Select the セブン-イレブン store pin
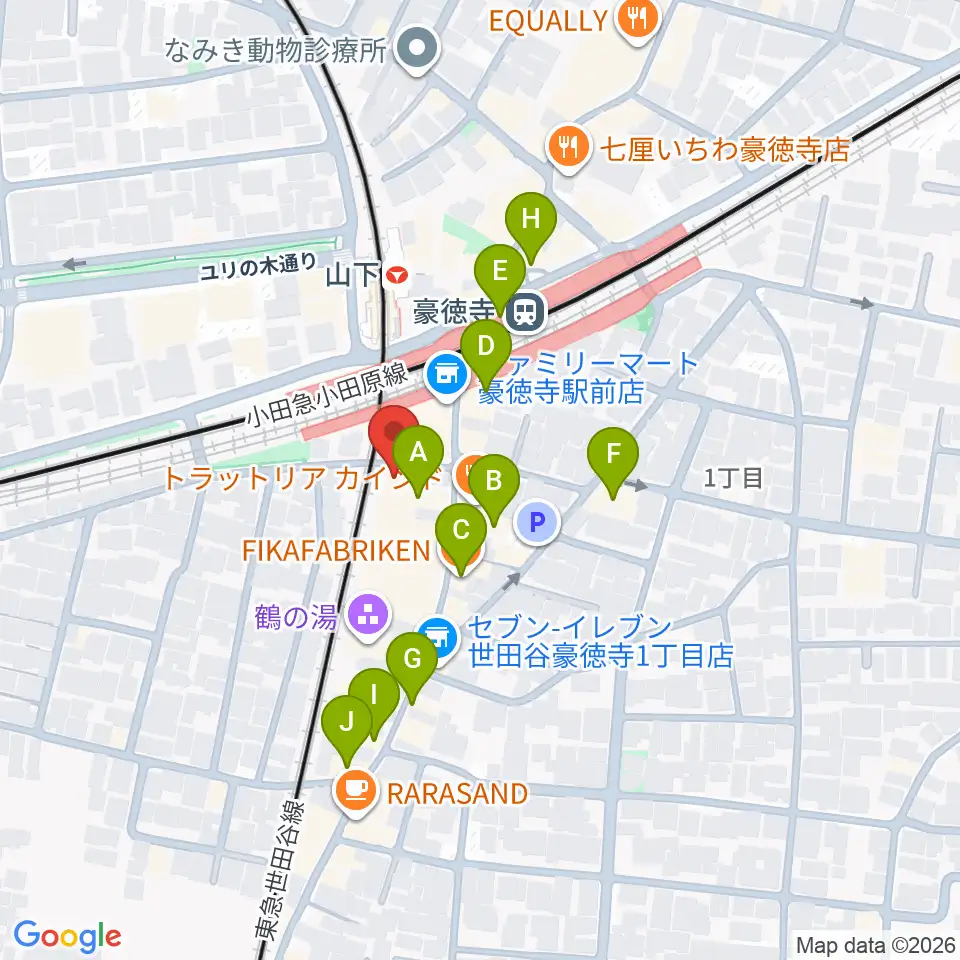 pos(438,640)
